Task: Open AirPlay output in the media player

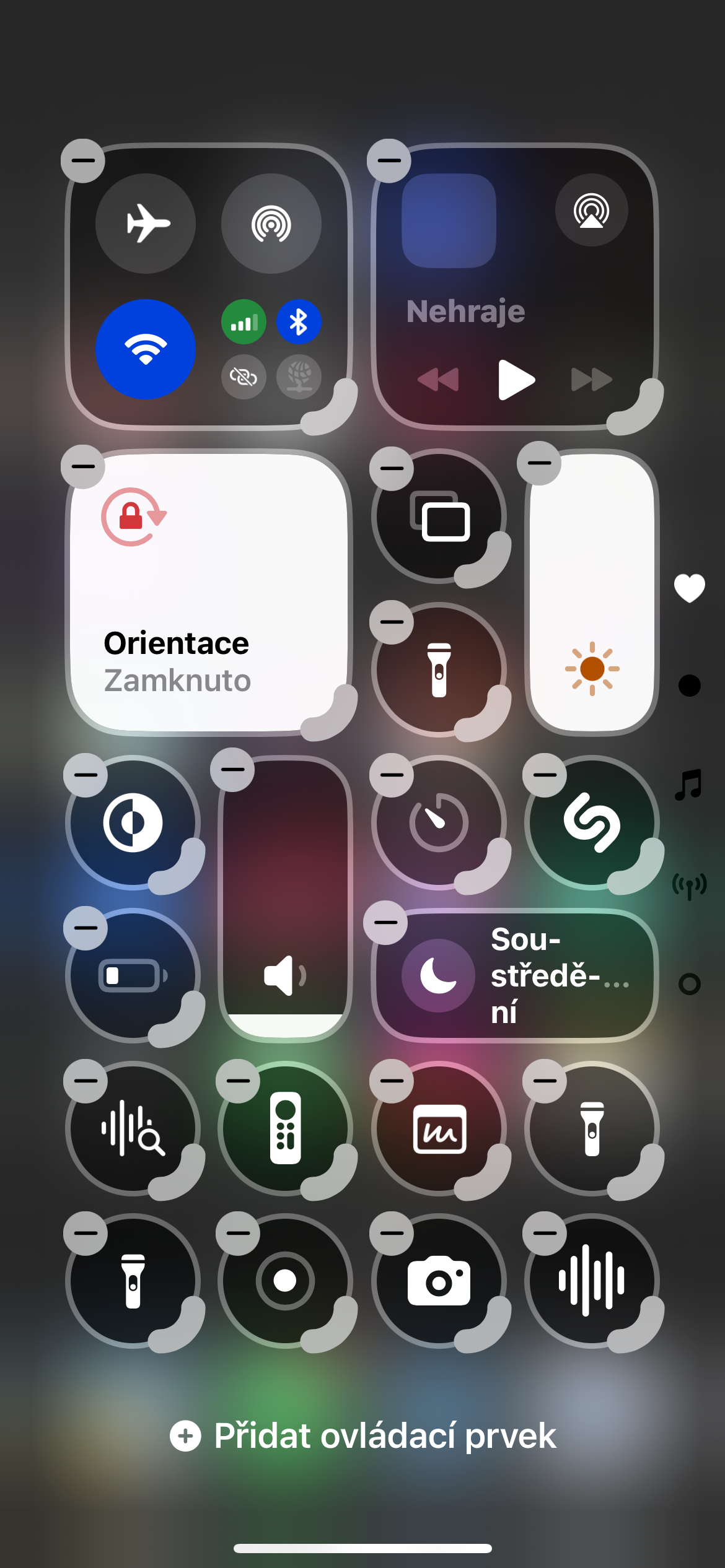Action: [591, 211]
